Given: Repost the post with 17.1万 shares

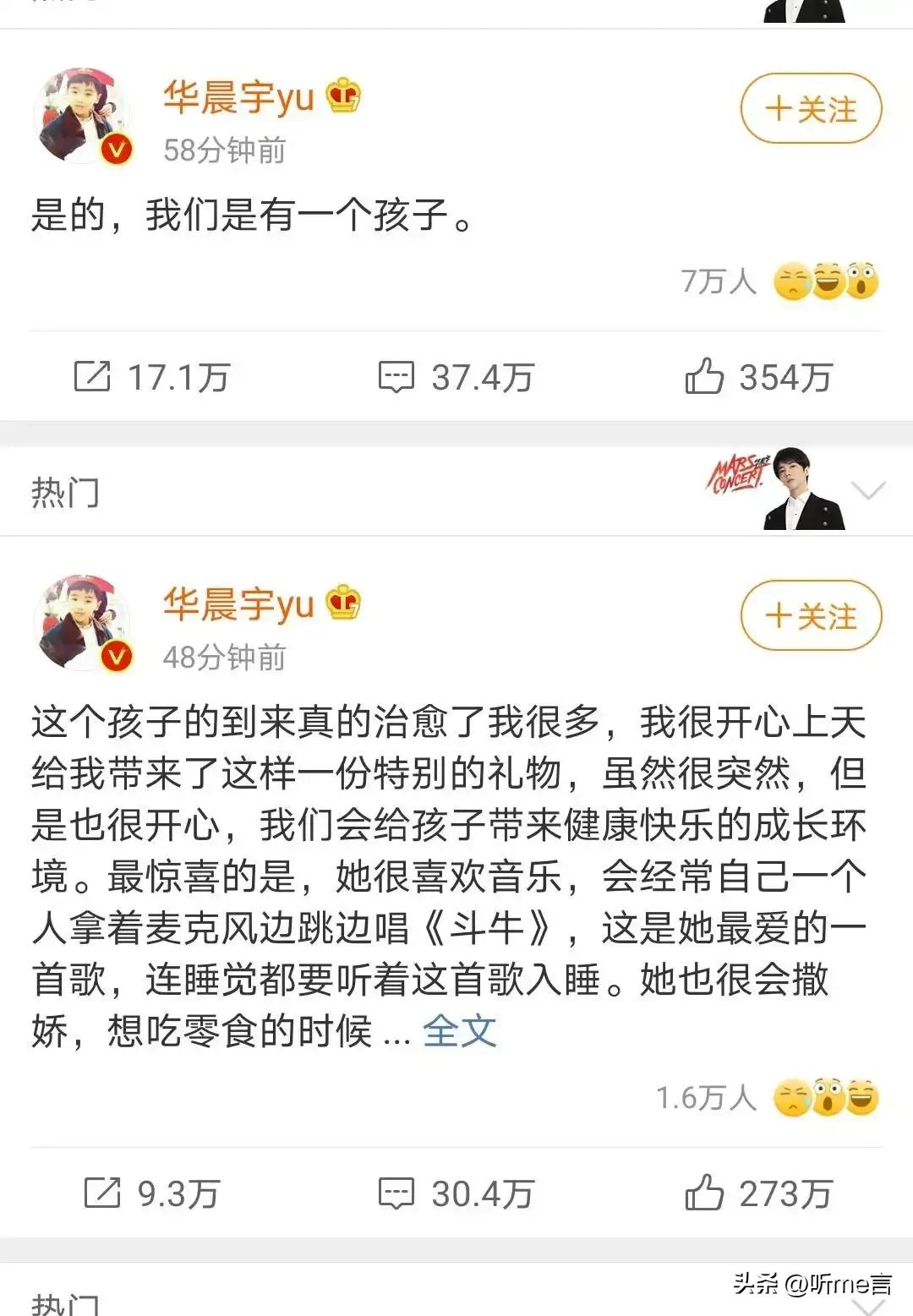Looking at the screenshot, I should (x=152, y=377).
